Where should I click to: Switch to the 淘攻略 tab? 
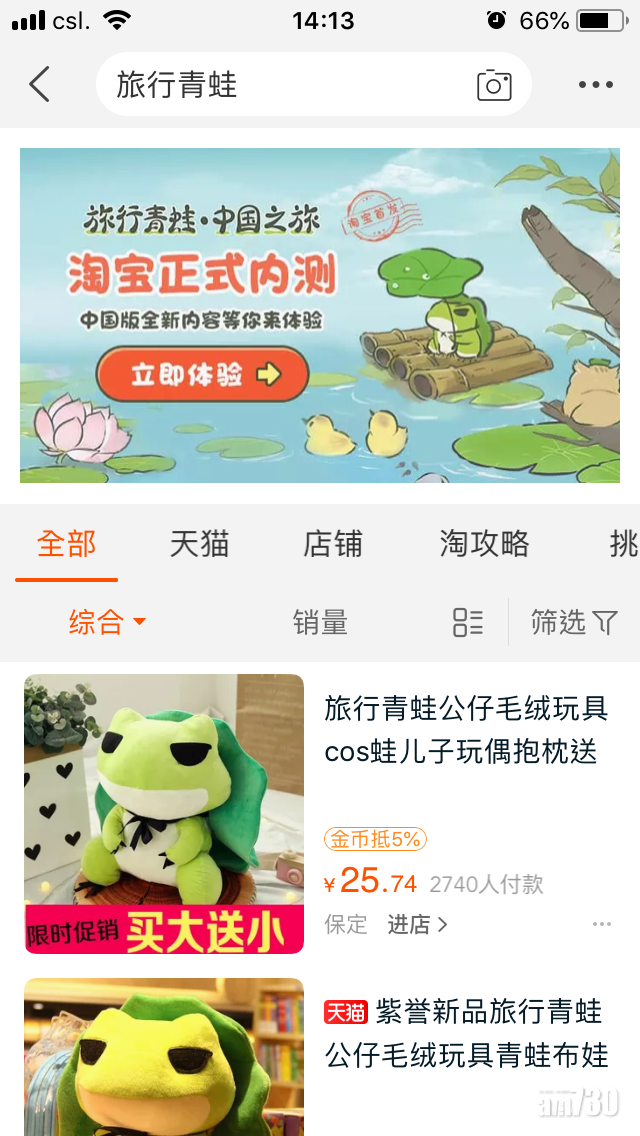pos(484,544)
